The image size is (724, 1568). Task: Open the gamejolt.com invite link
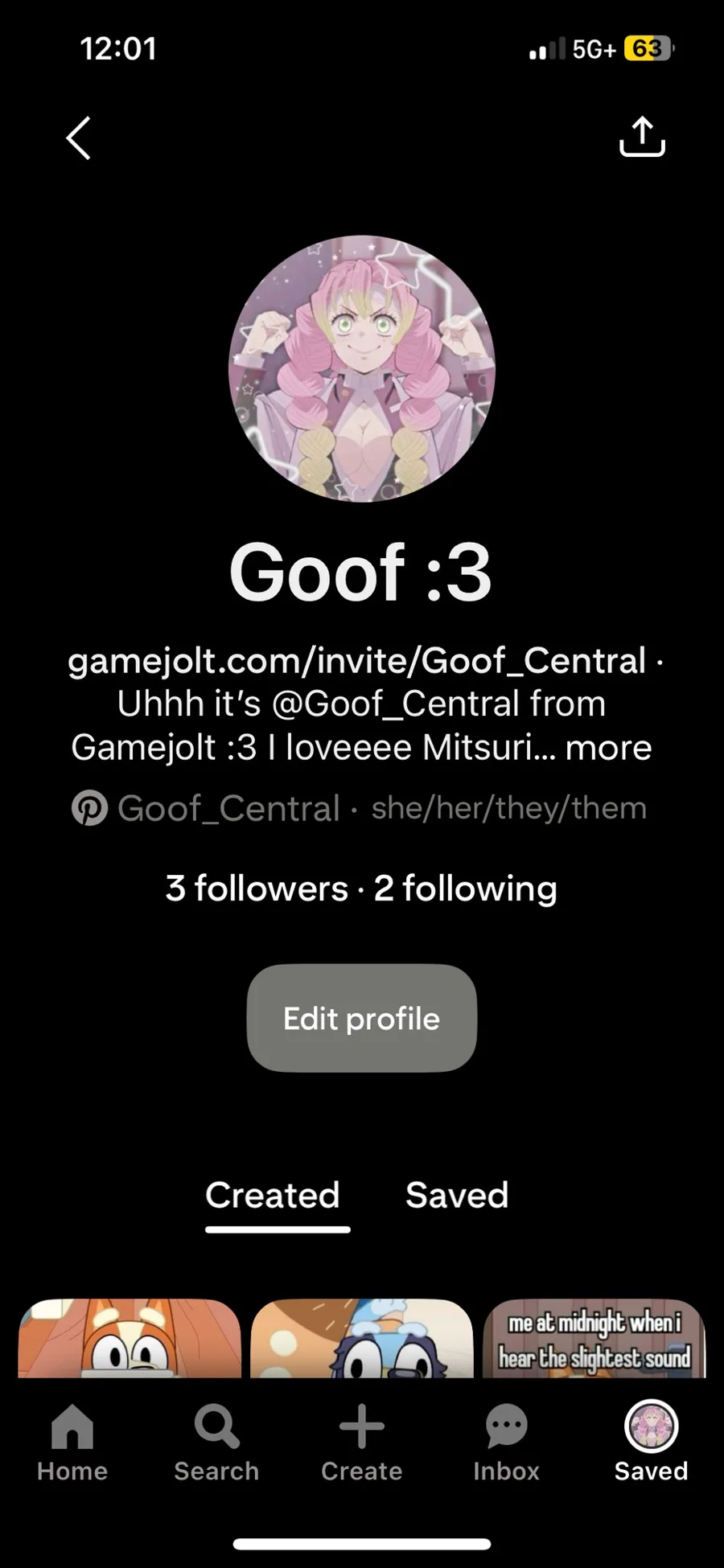coord(356,661)
